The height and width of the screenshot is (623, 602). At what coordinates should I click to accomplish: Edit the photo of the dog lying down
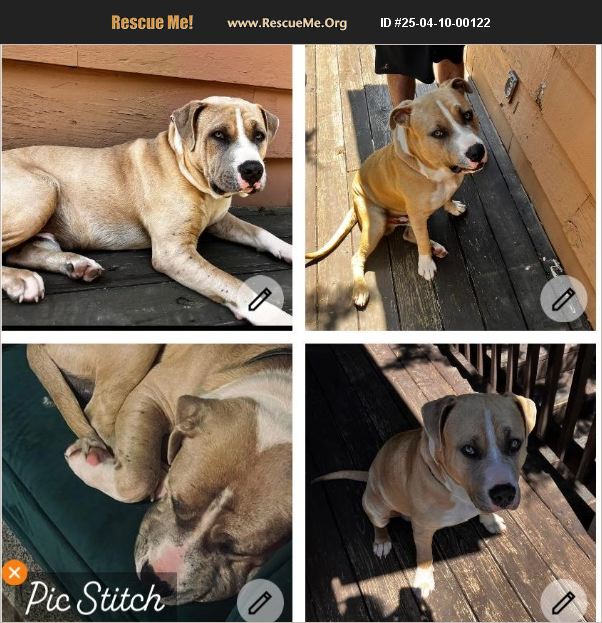point(259,298)
